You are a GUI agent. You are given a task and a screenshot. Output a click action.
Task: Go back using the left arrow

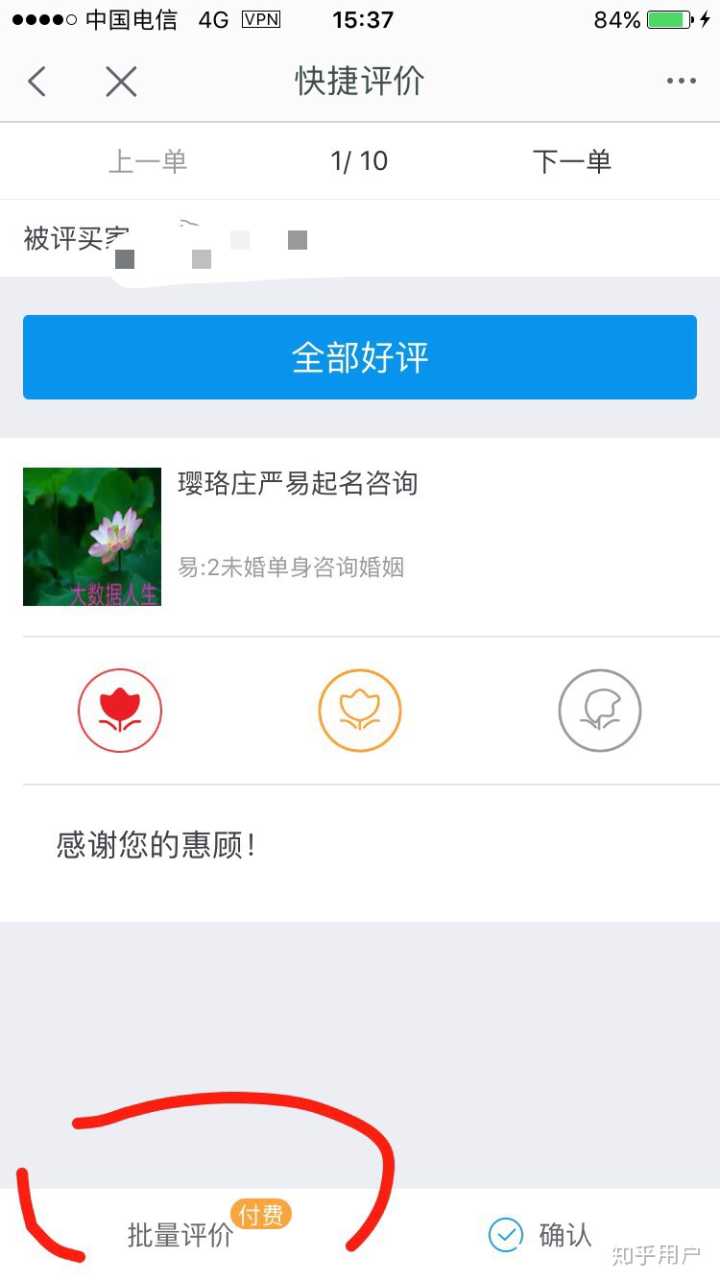(37, 82)
